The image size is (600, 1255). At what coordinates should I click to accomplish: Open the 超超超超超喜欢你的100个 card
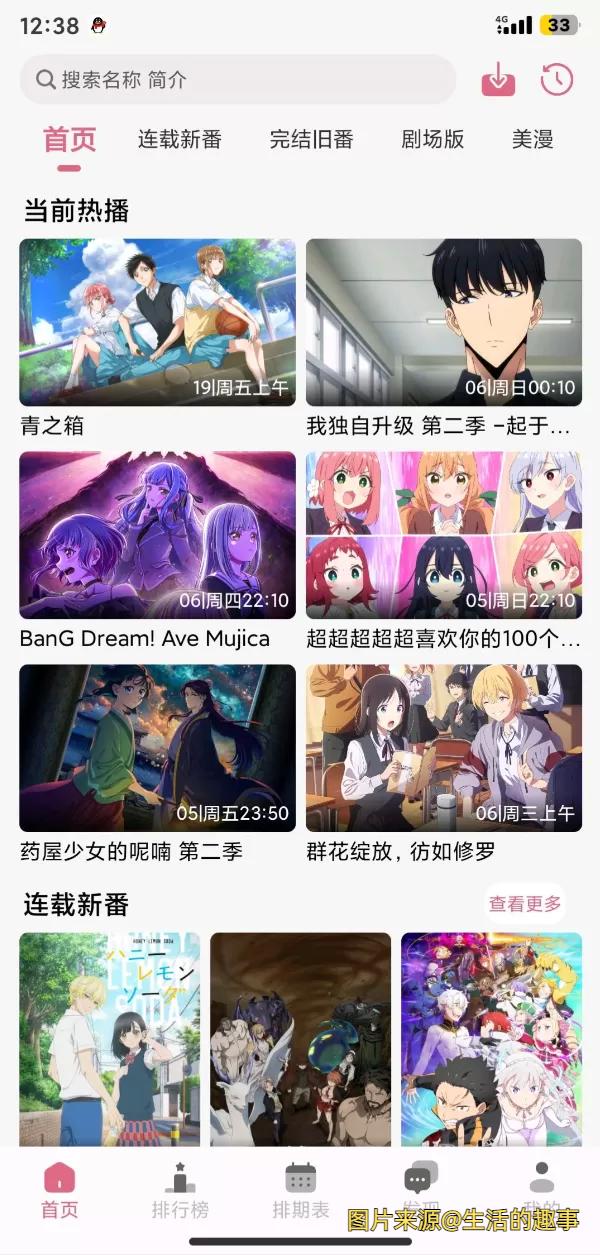(443, 535)
